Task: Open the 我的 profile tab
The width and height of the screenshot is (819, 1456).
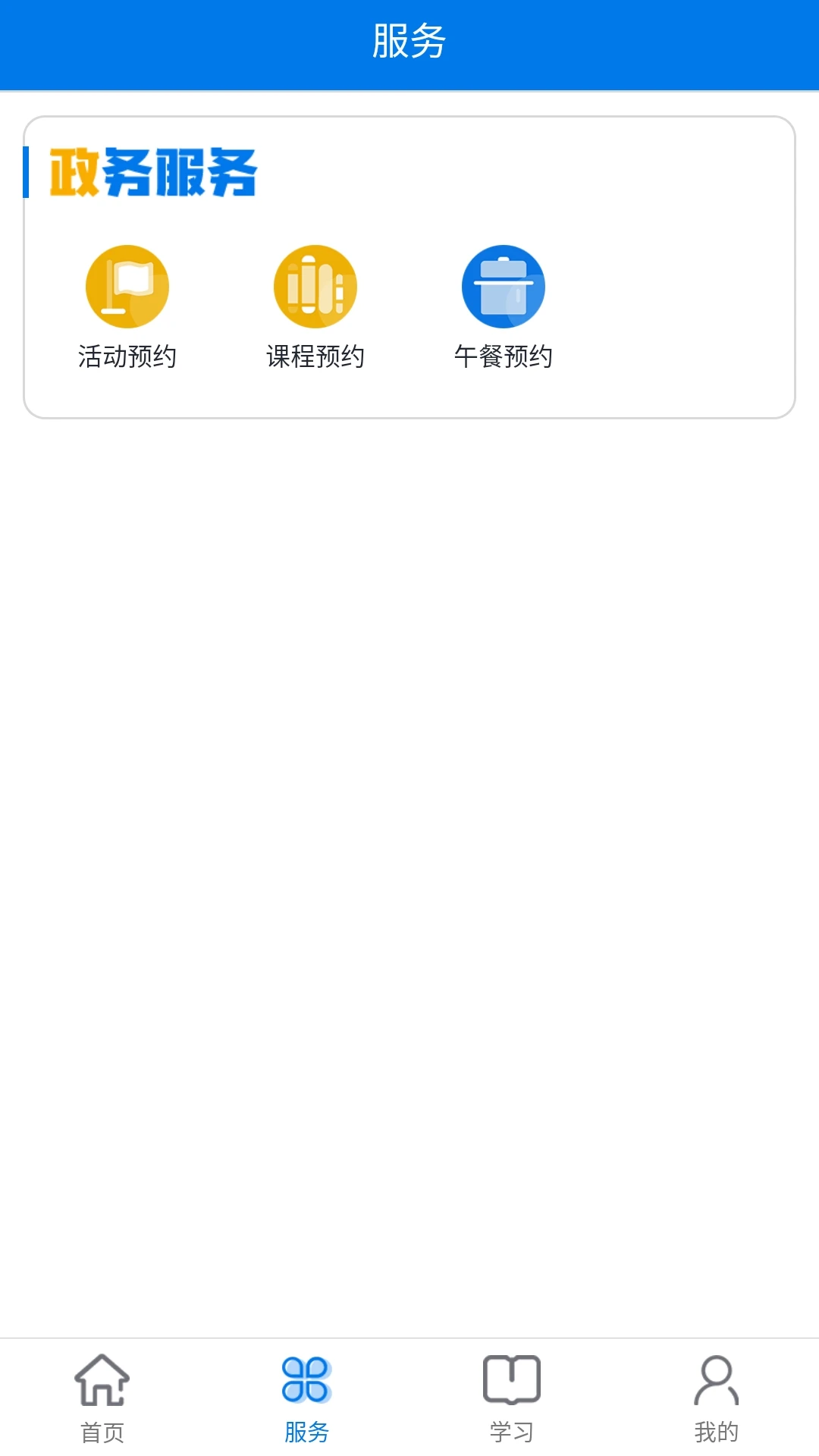Action: (x=717, y=1397)
